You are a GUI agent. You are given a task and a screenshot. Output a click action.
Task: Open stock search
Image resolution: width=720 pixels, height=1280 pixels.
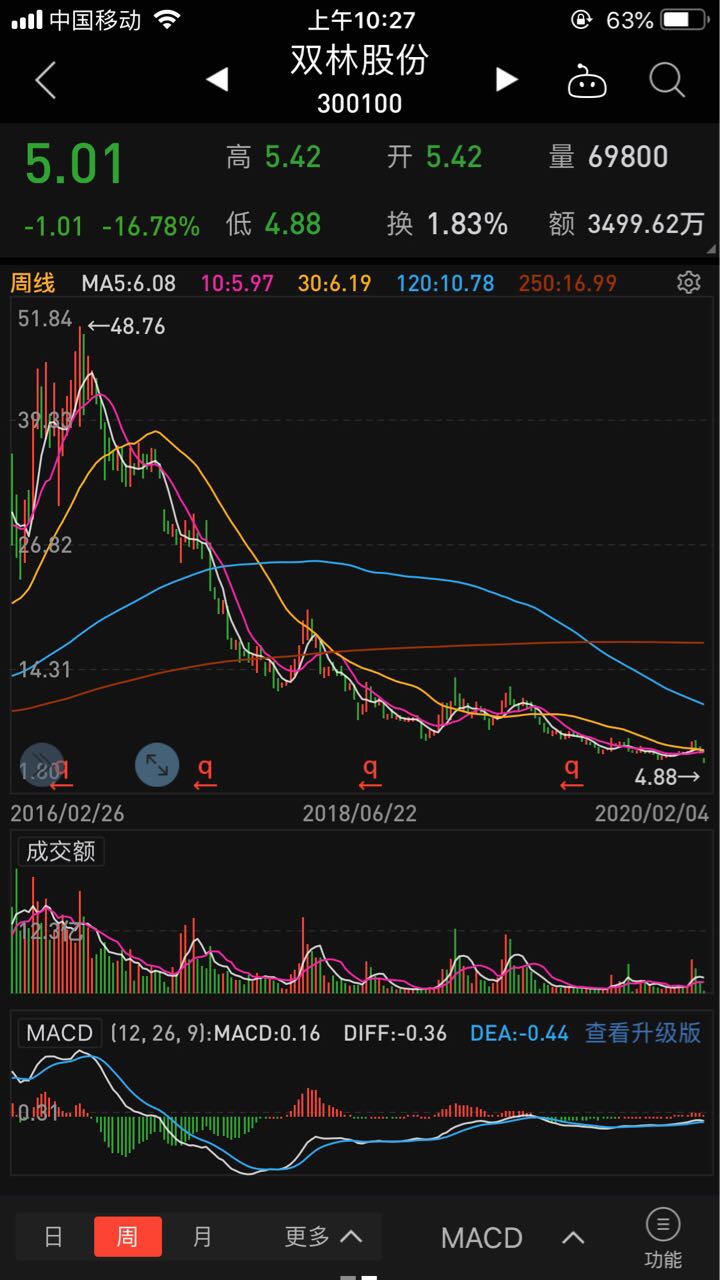[666, 80]
